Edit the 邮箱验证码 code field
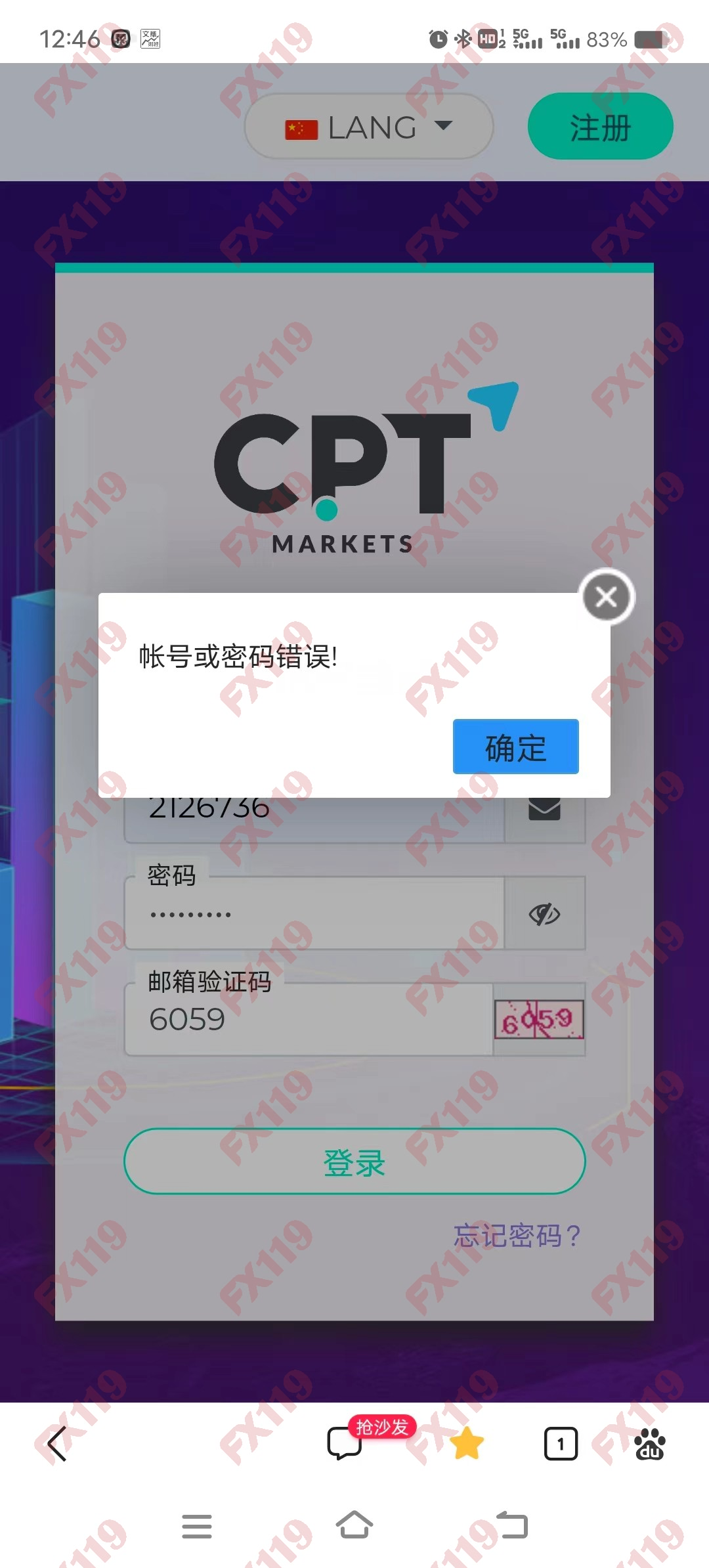The width and height of the screenshot is (709, 1568). click(309, 1019)
